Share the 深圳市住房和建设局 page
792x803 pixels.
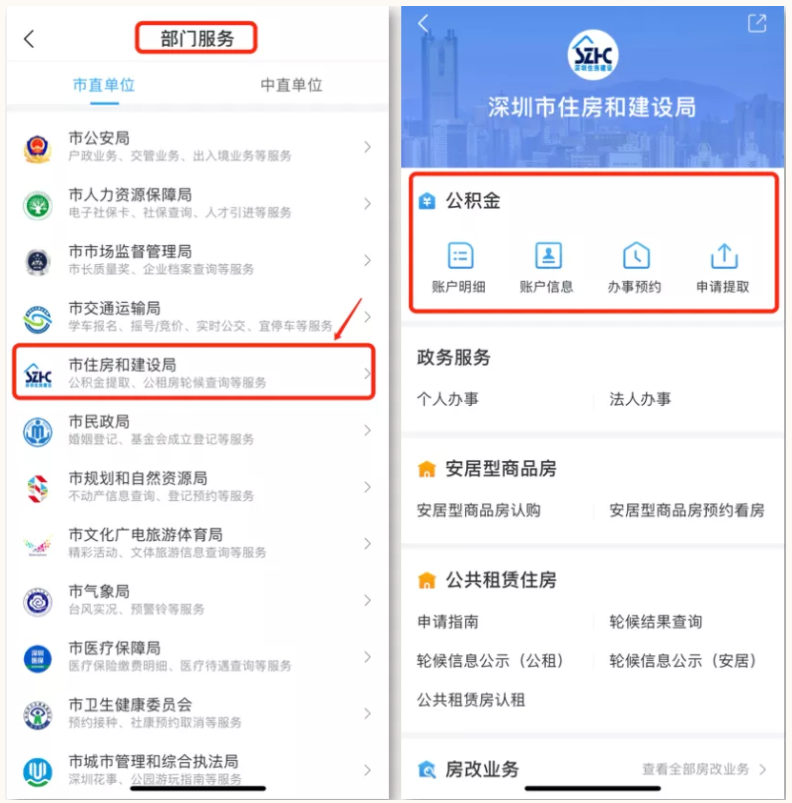click(x=756, y=23)
